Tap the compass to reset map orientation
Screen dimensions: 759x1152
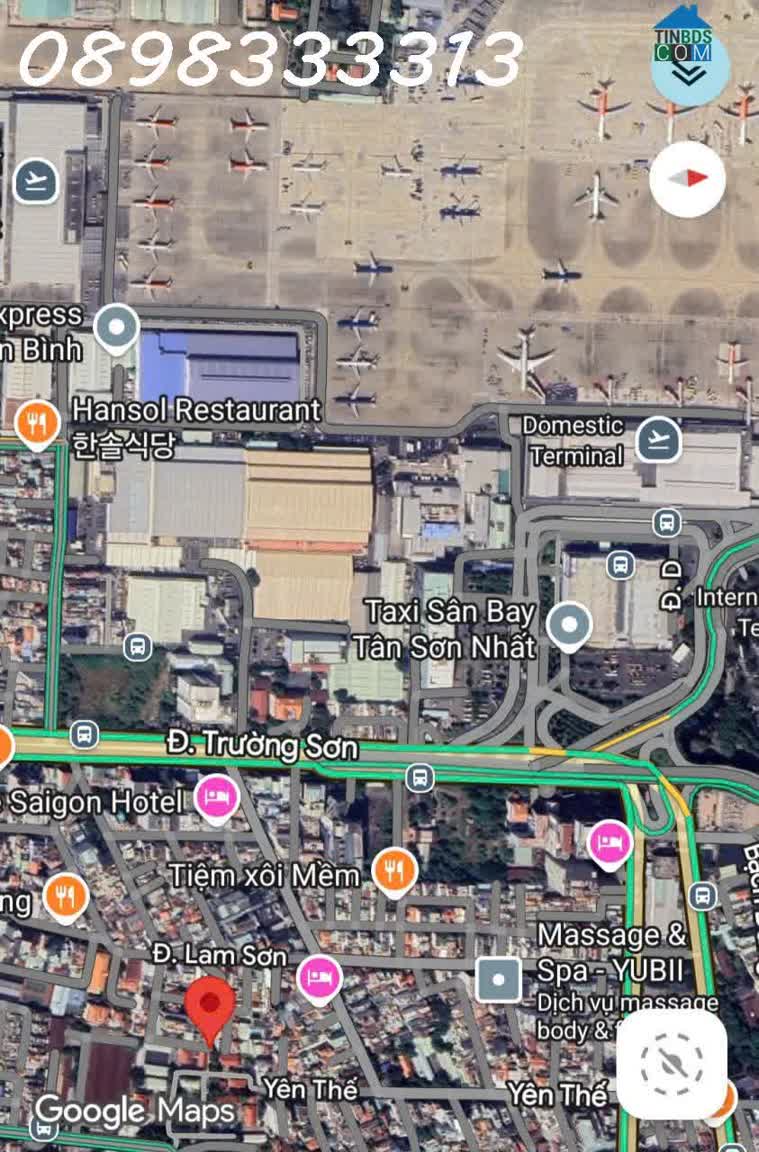click(x=687, y=179)
